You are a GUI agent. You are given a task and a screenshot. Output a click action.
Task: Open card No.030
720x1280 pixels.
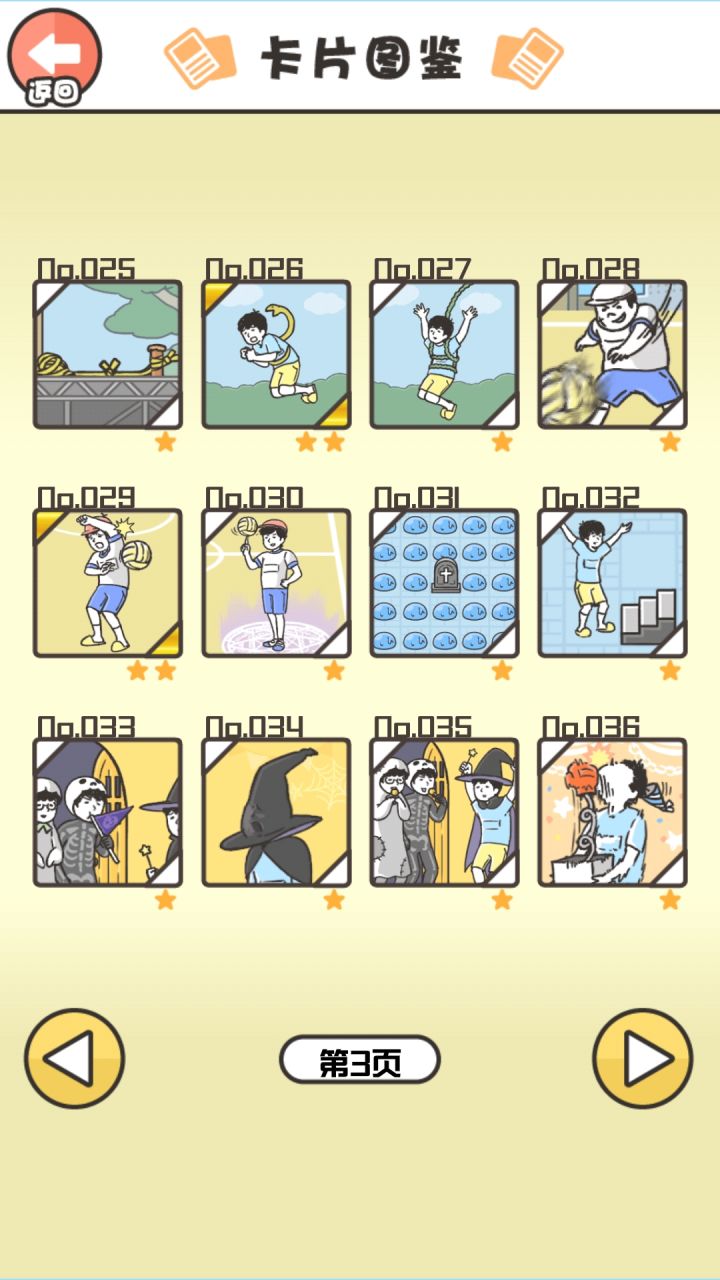click(x=276, y=583)
